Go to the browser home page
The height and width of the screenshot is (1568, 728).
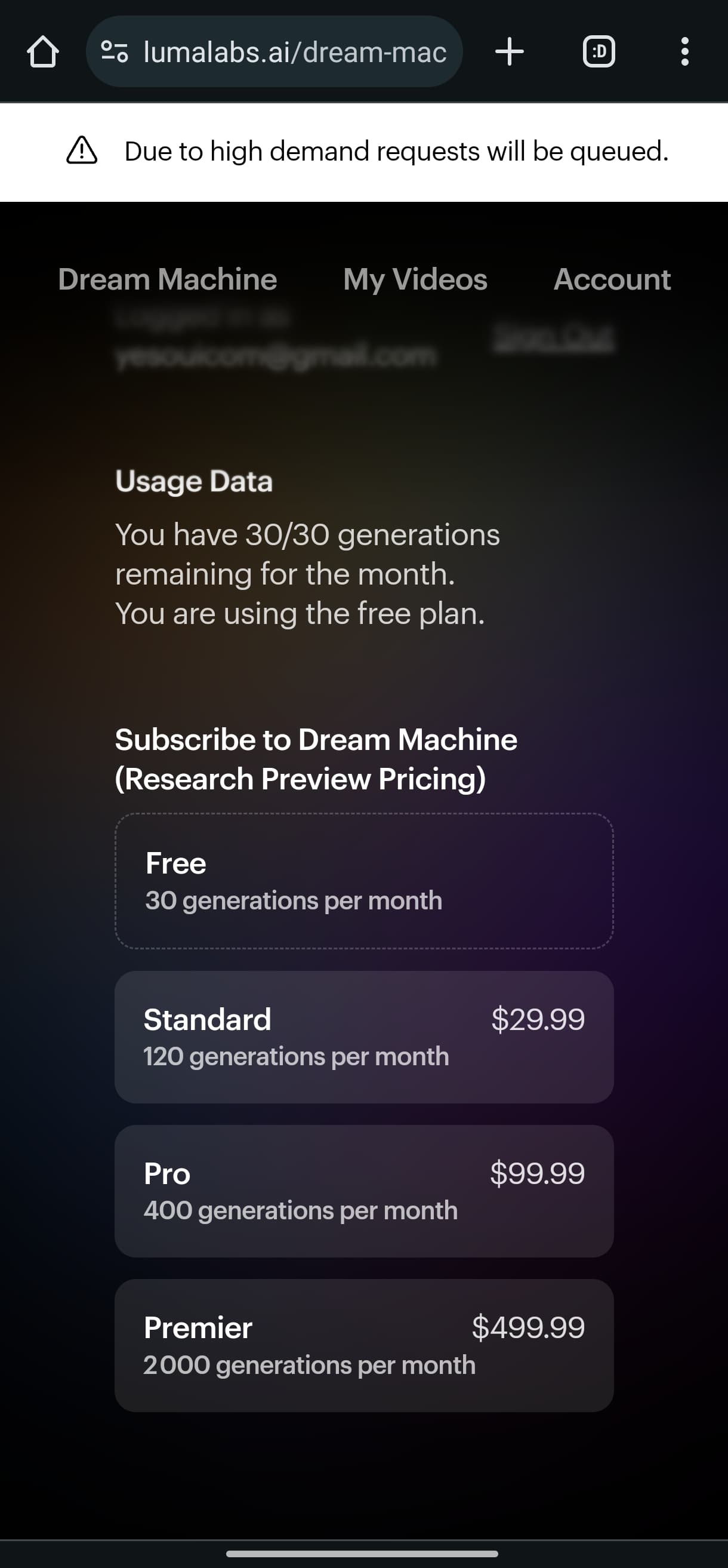[42, 52]
